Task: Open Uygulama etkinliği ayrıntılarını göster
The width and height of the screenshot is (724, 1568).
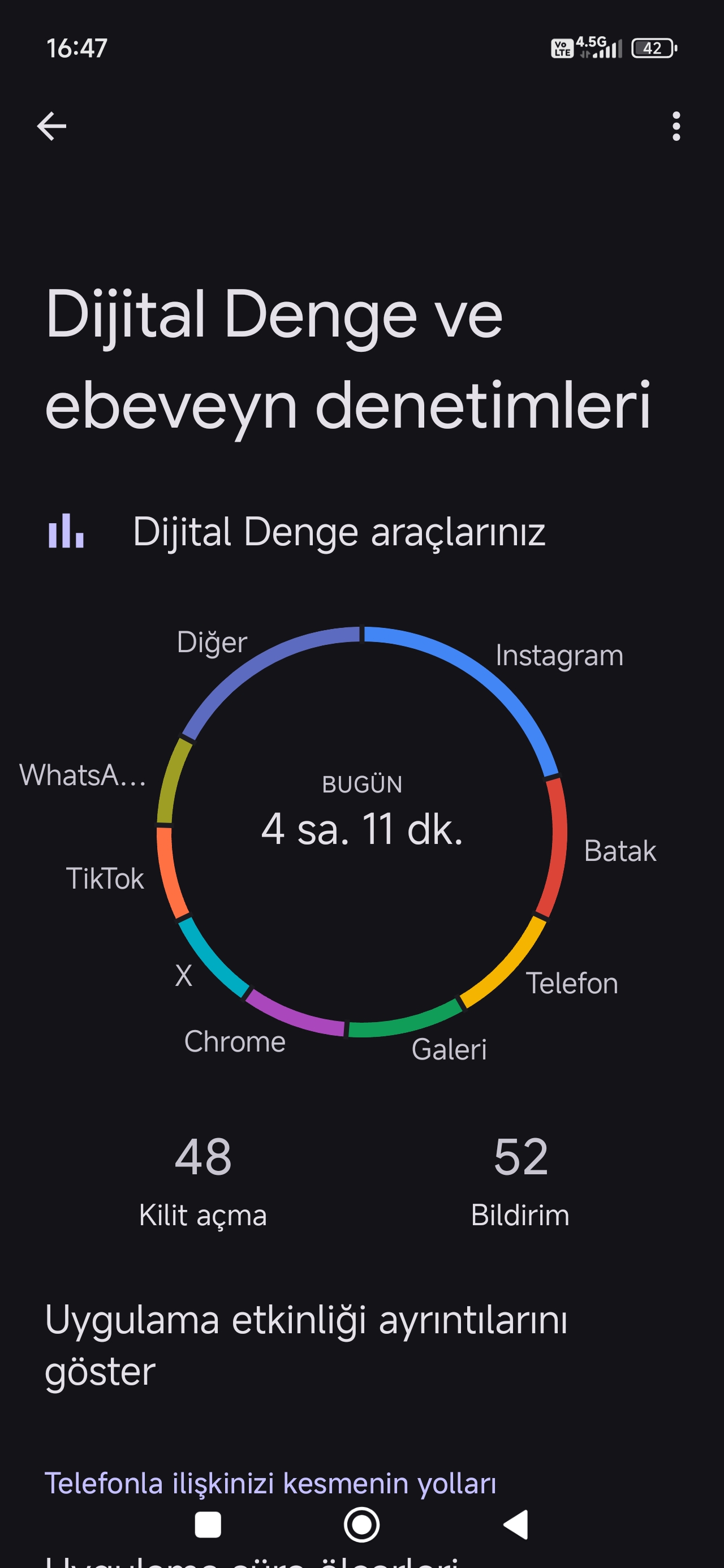Action: pos(305,1344)
